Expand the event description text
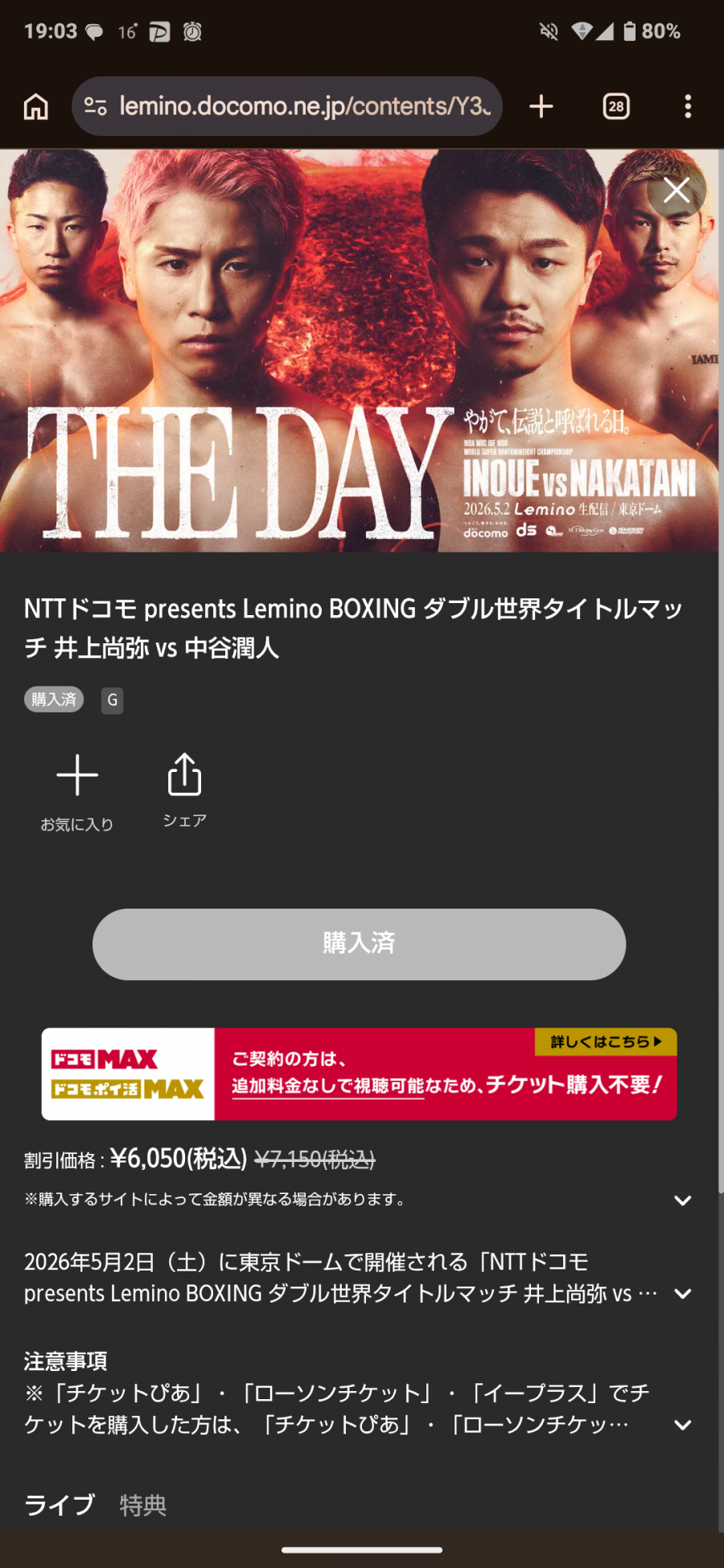The height and width of the screenshot is (1568, 724). coord(682,1294)
